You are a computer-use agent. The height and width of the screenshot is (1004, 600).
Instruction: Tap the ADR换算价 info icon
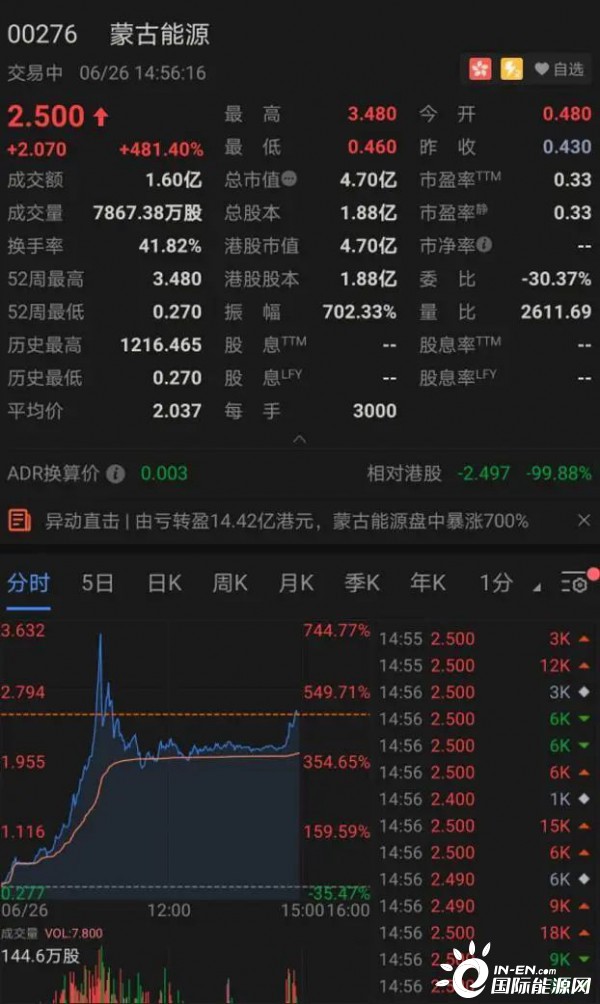tap(115, 474)
